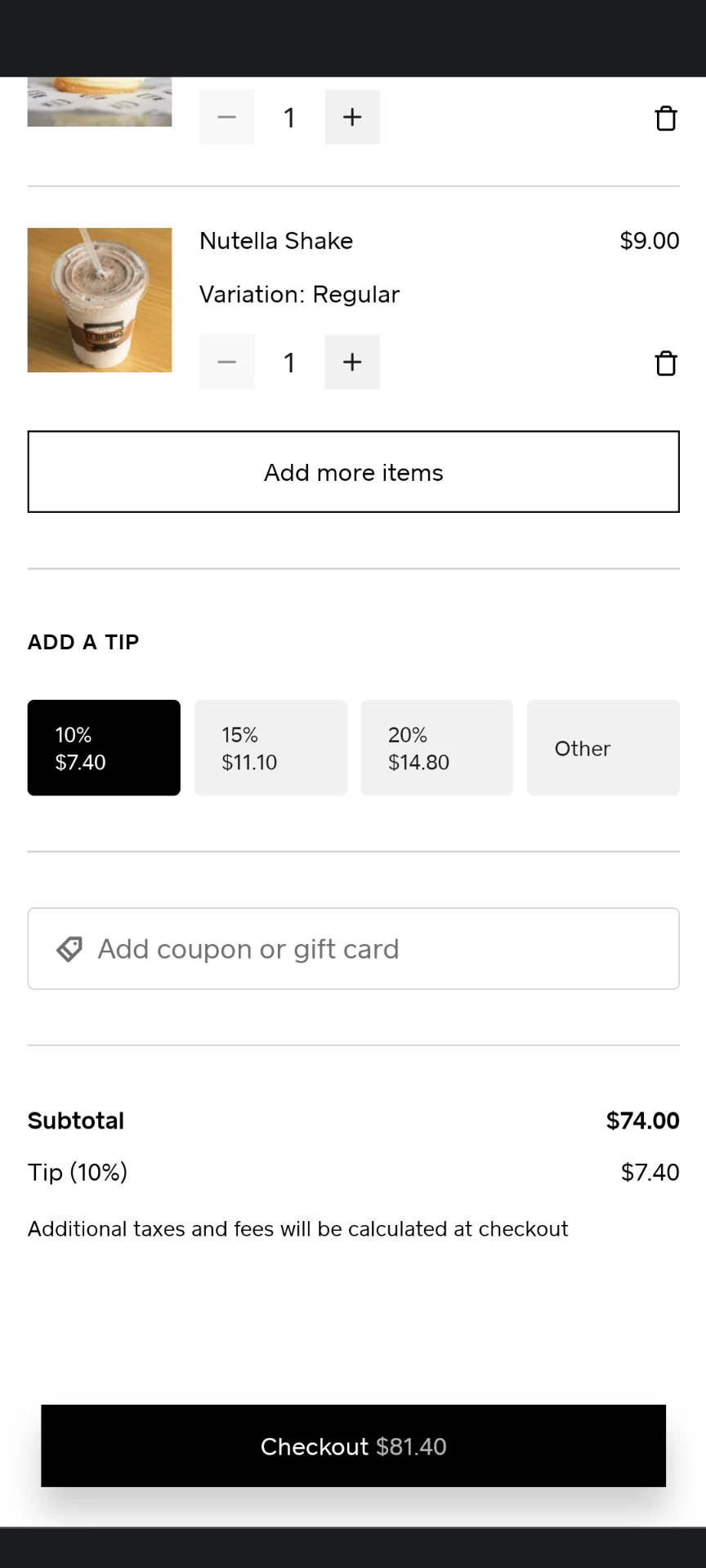This screenshot has width=706, height=1568.
Task: Tap the plus icon on the first cart item
Action: point(352,117)
